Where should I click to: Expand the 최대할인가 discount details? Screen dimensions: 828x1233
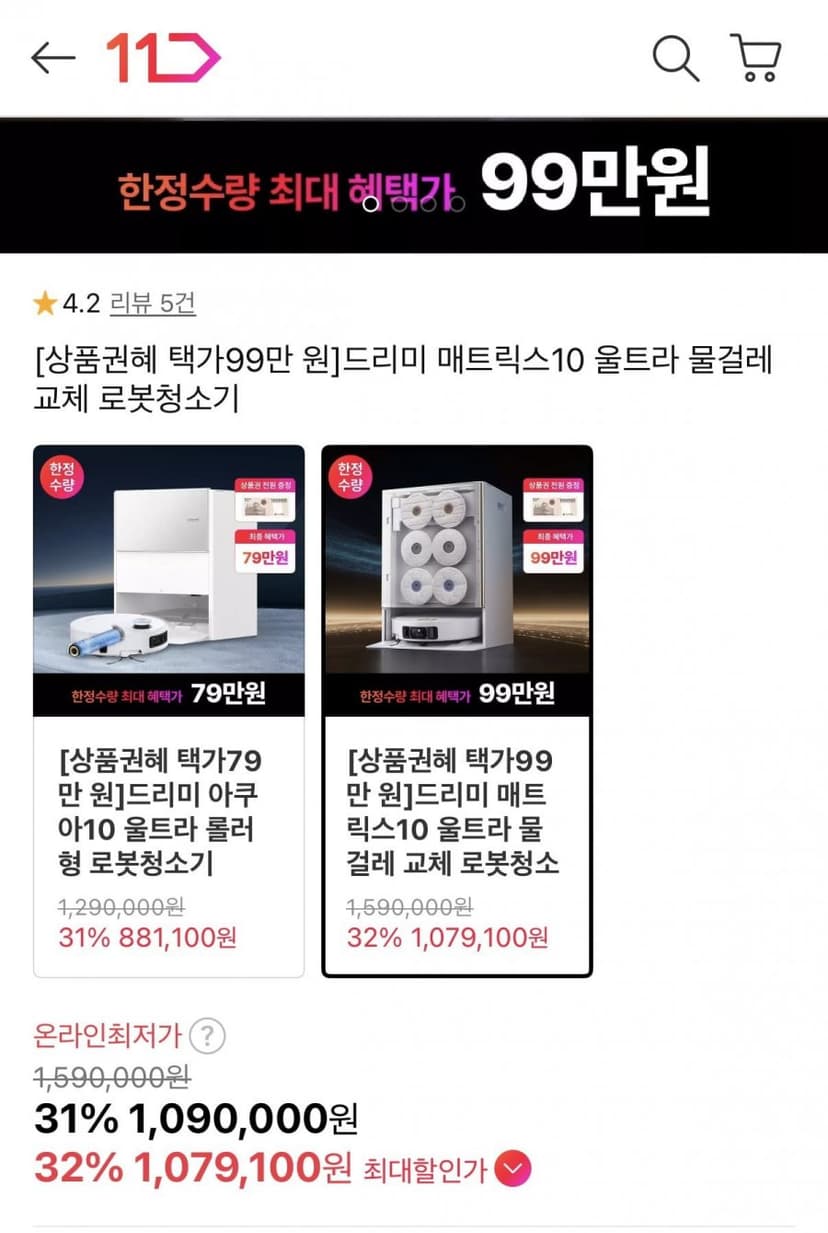click(x=512, y=1168)
